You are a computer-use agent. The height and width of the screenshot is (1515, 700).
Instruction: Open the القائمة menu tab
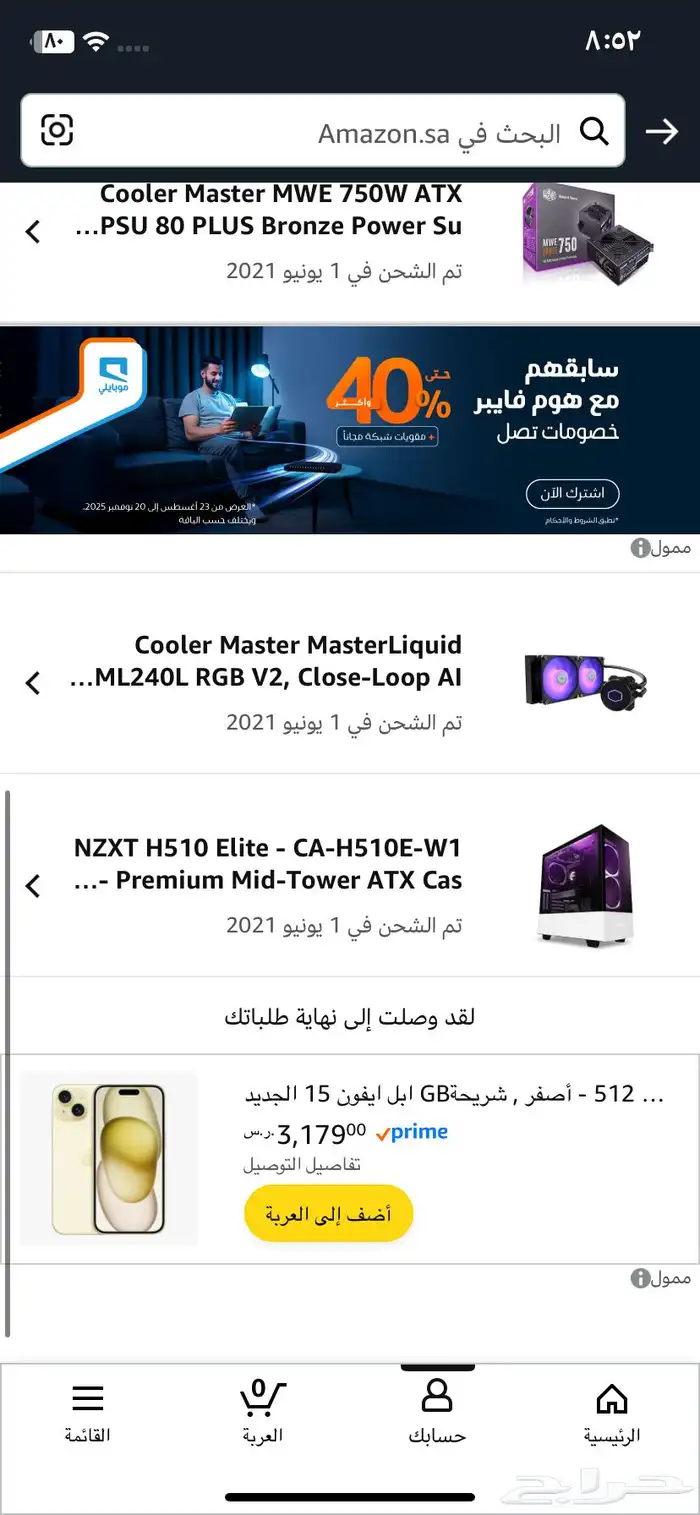tap(88, 1412)
